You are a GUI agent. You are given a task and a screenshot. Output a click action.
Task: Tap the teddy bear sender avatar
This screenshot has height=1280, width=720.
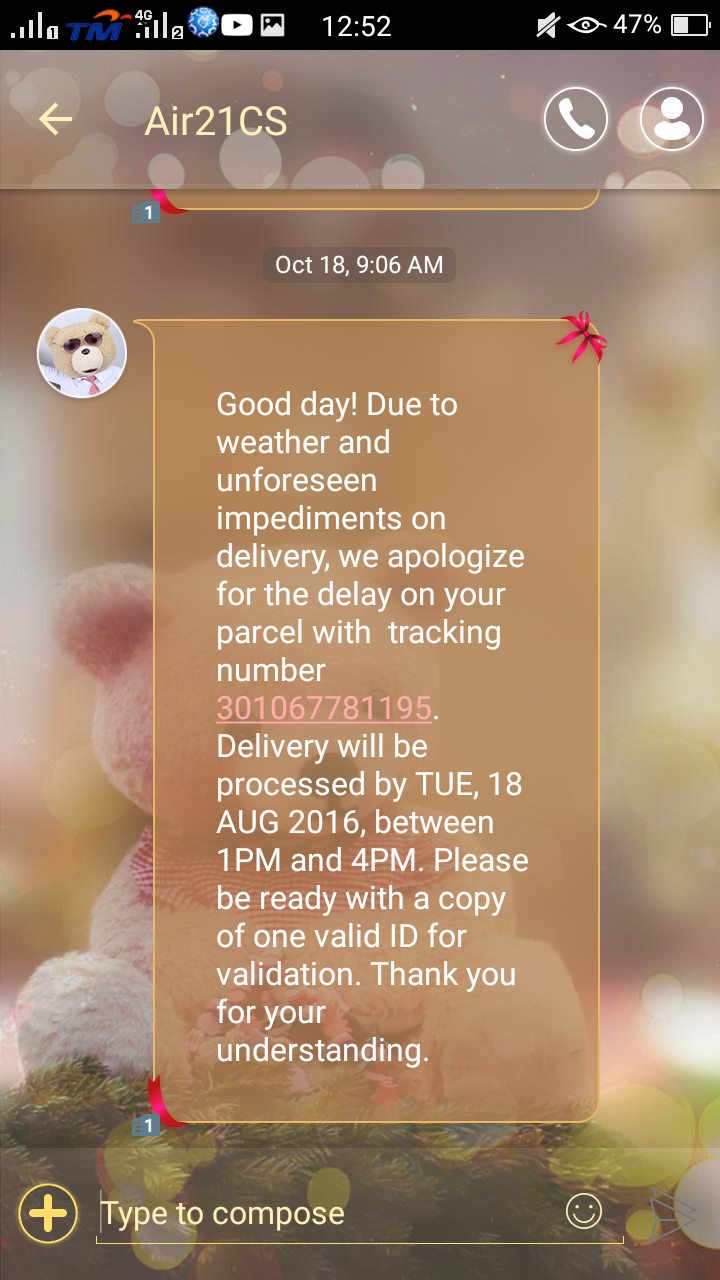point(82,353)
